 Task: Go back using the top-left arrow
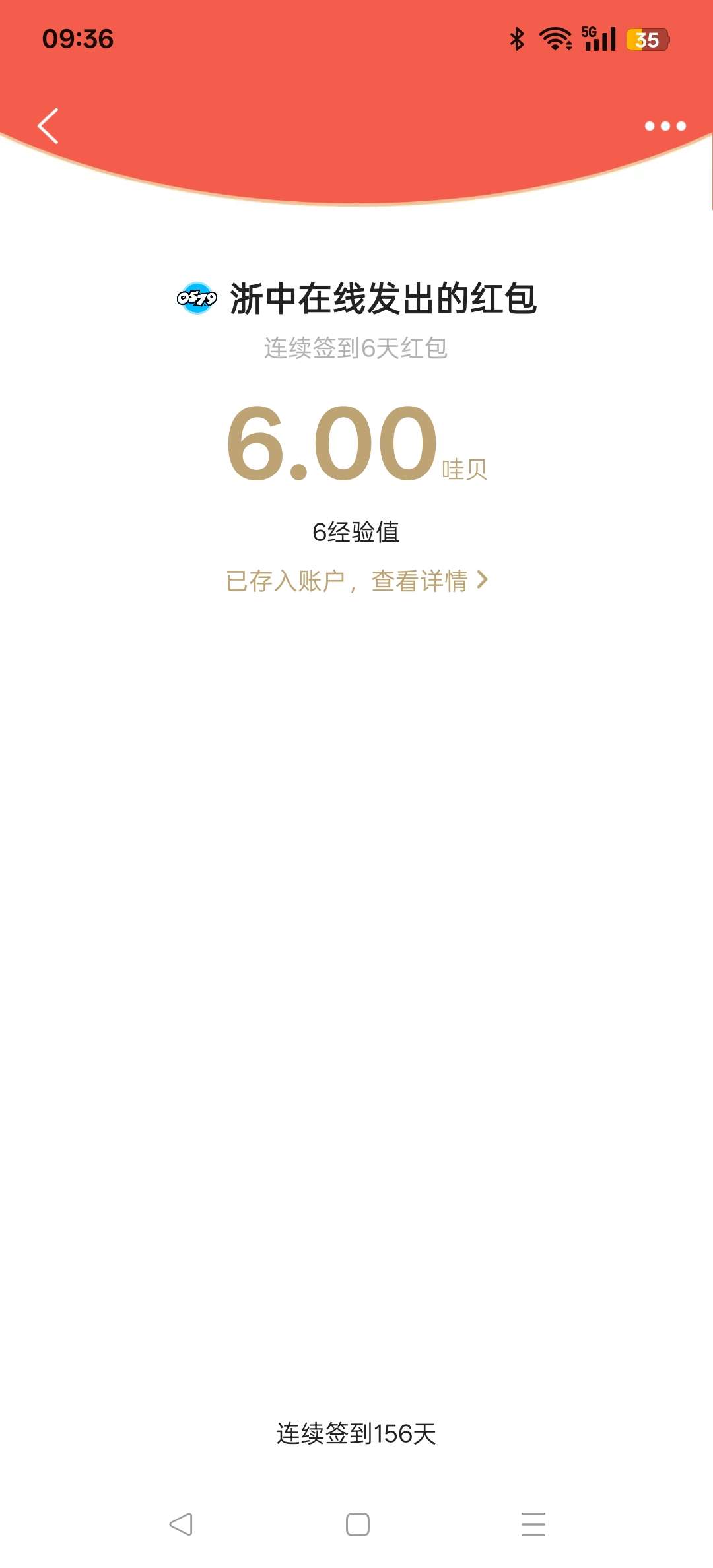48,125
